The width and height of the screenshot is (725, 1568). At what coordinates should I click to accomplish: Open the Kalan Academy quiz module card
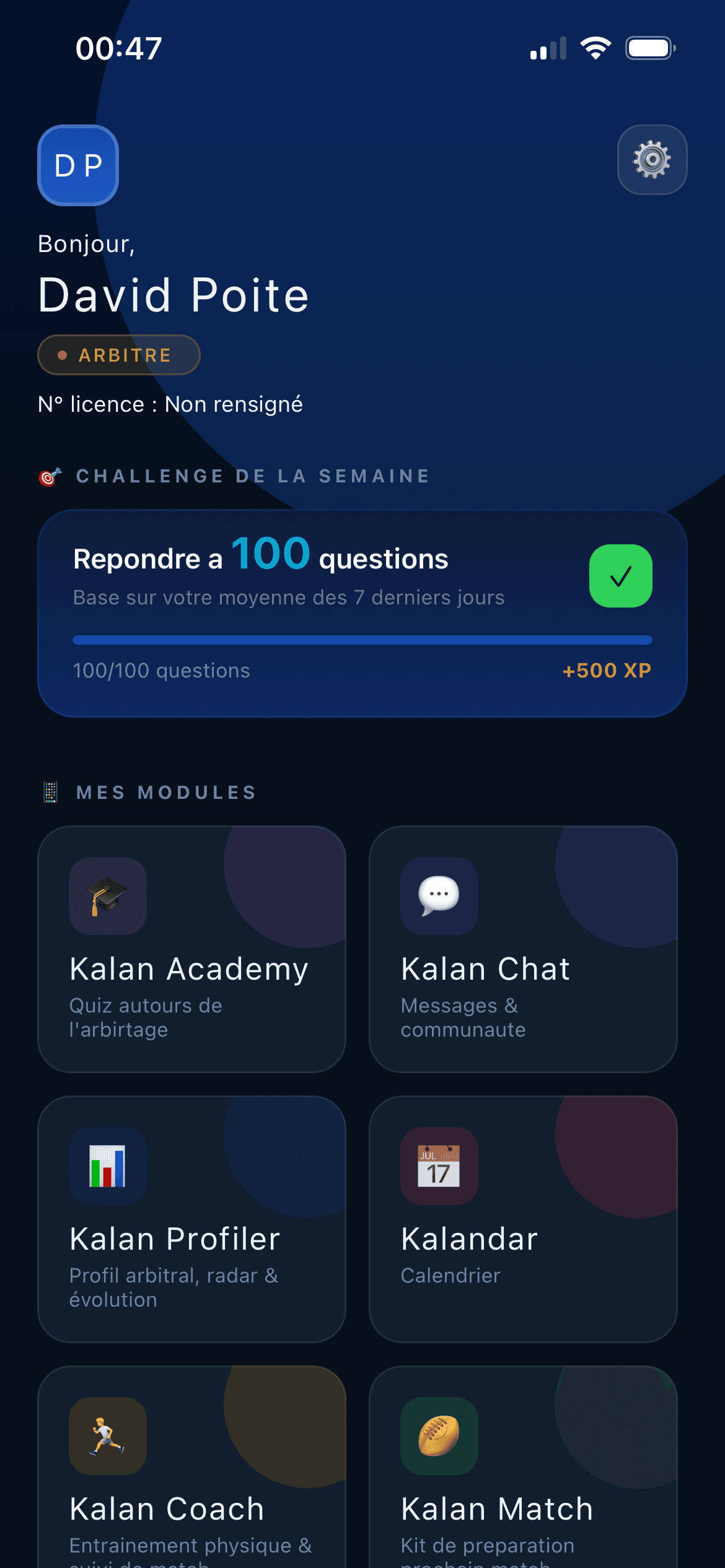191,954
